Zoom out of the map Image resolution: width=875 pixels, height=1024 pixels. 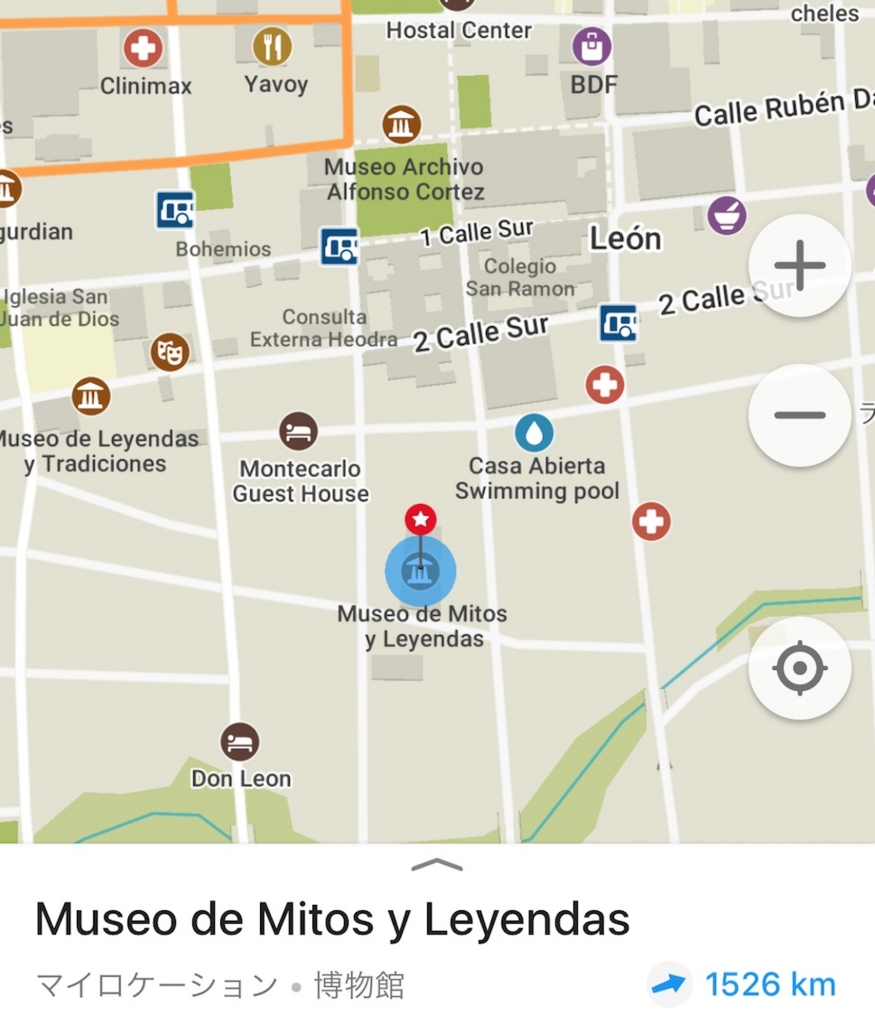pyautogui.click(x=799, y=415)
